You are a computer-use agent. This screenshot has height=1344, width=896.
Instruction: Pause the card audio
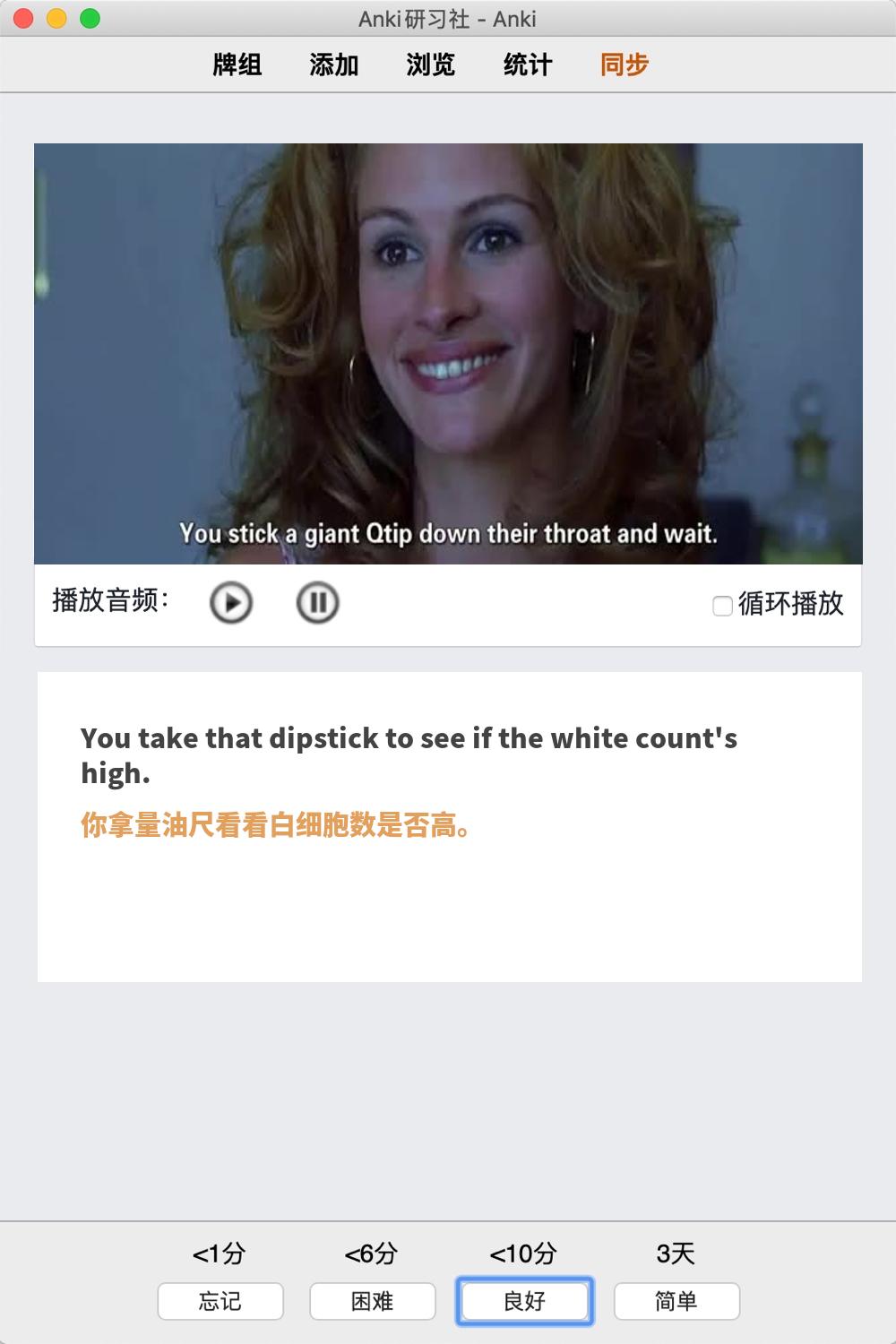317,603
